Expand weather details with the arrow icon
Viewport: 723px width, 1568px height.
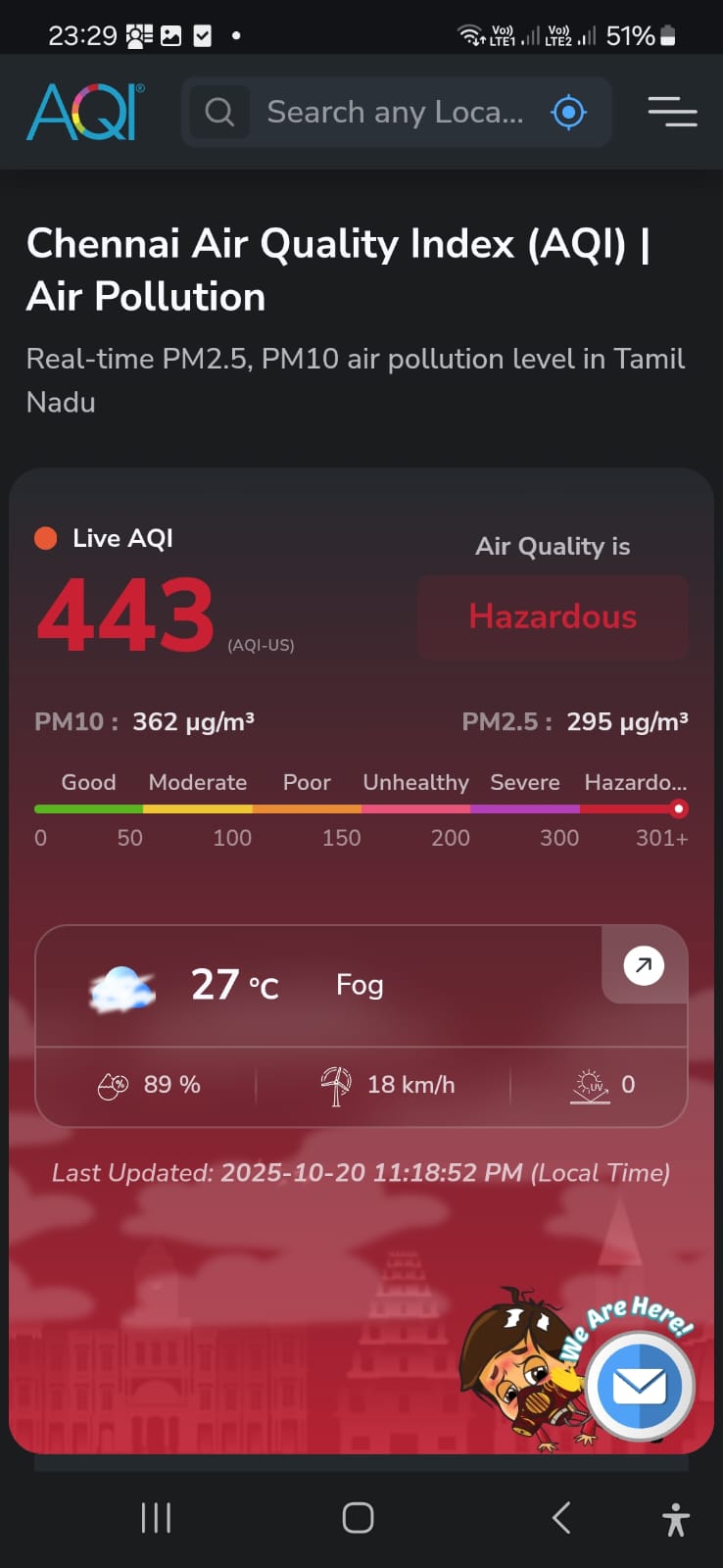tap(644, 965)
